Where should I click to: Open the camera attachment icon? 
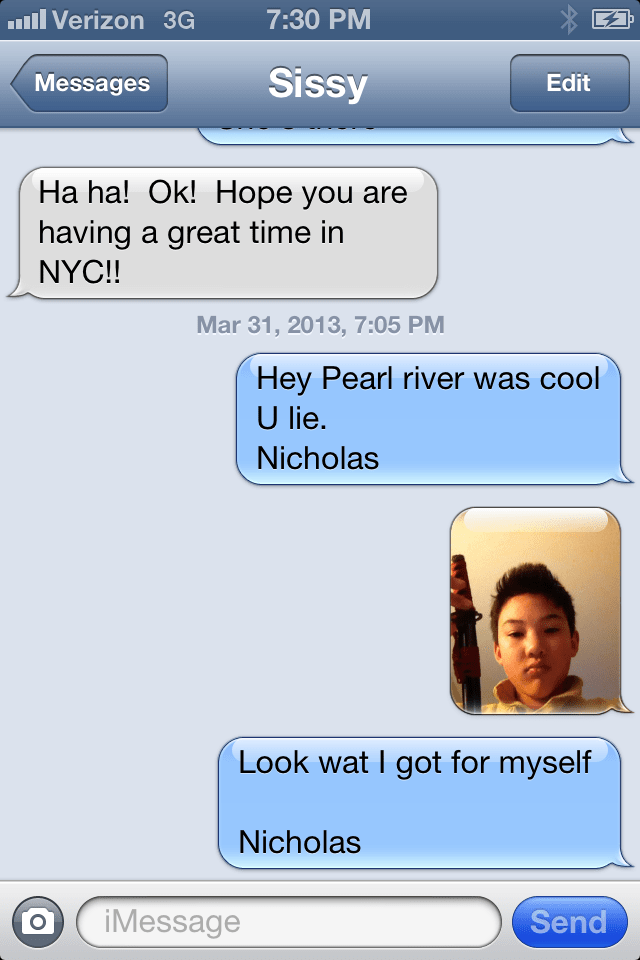(x=38, y=921)
